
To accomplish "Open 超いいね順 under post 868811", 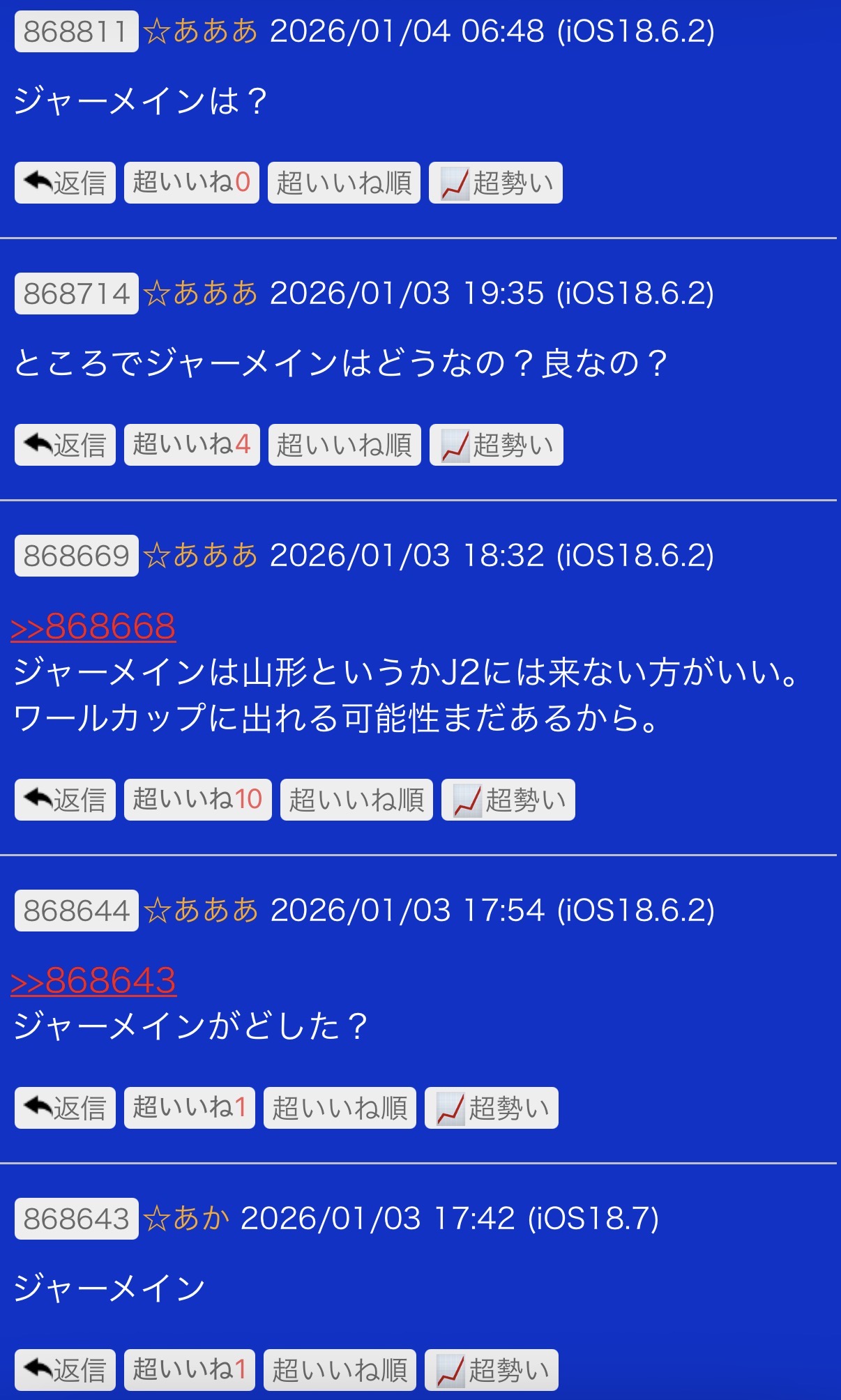I will (x=344, y=183).
